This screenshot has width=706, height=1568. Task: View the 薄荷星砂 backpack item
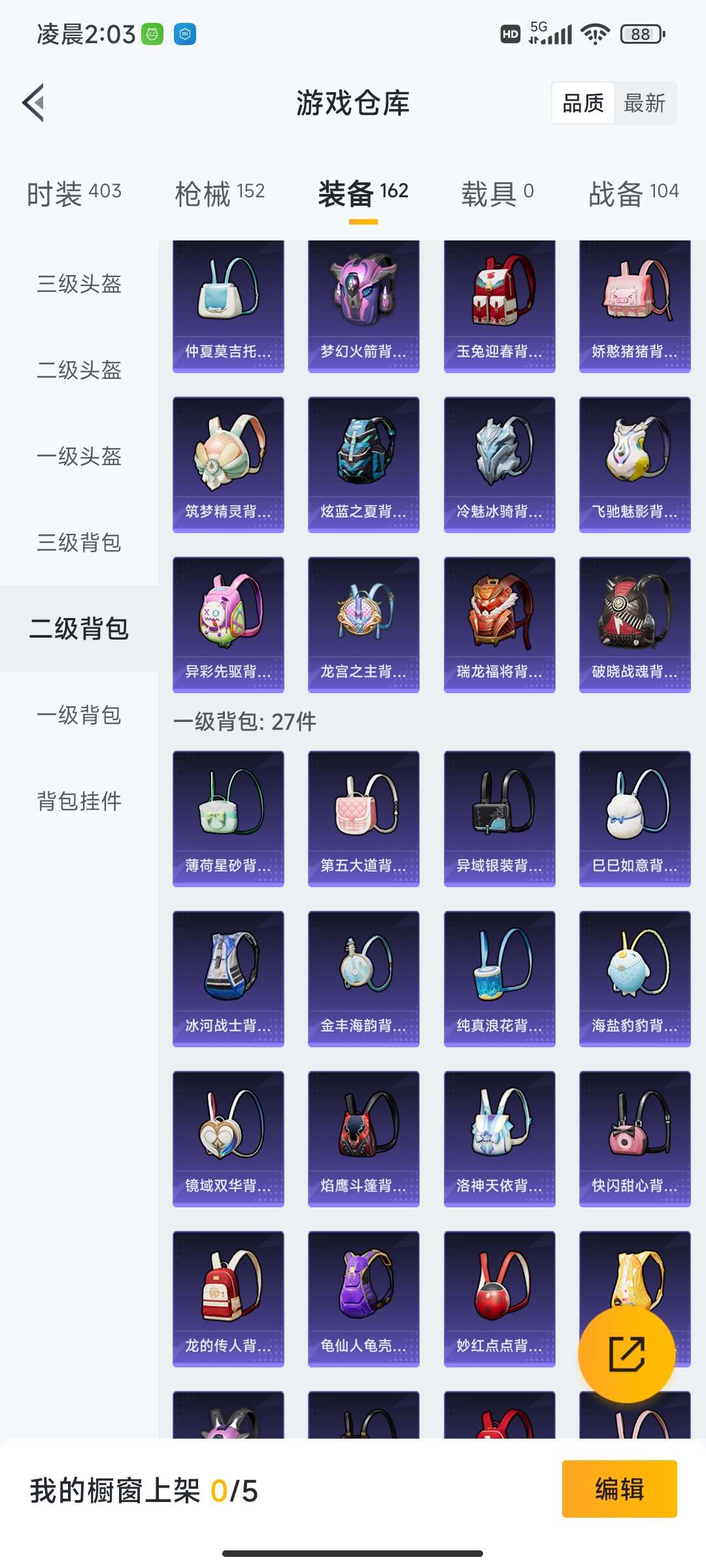coord(228,819)
